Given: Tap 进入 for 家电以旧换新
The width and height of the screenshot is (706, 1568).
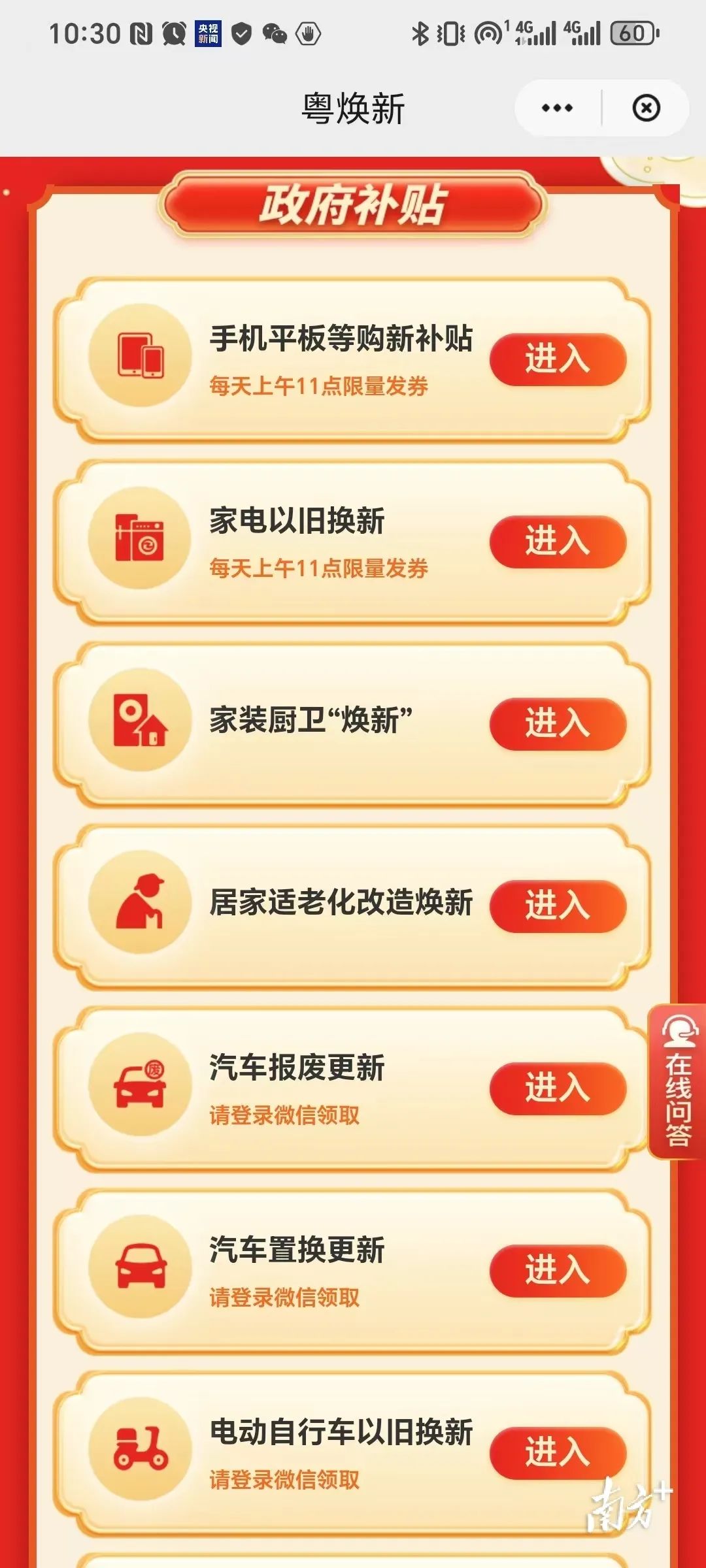Looking at the screenshot, I should coord(558,542).
